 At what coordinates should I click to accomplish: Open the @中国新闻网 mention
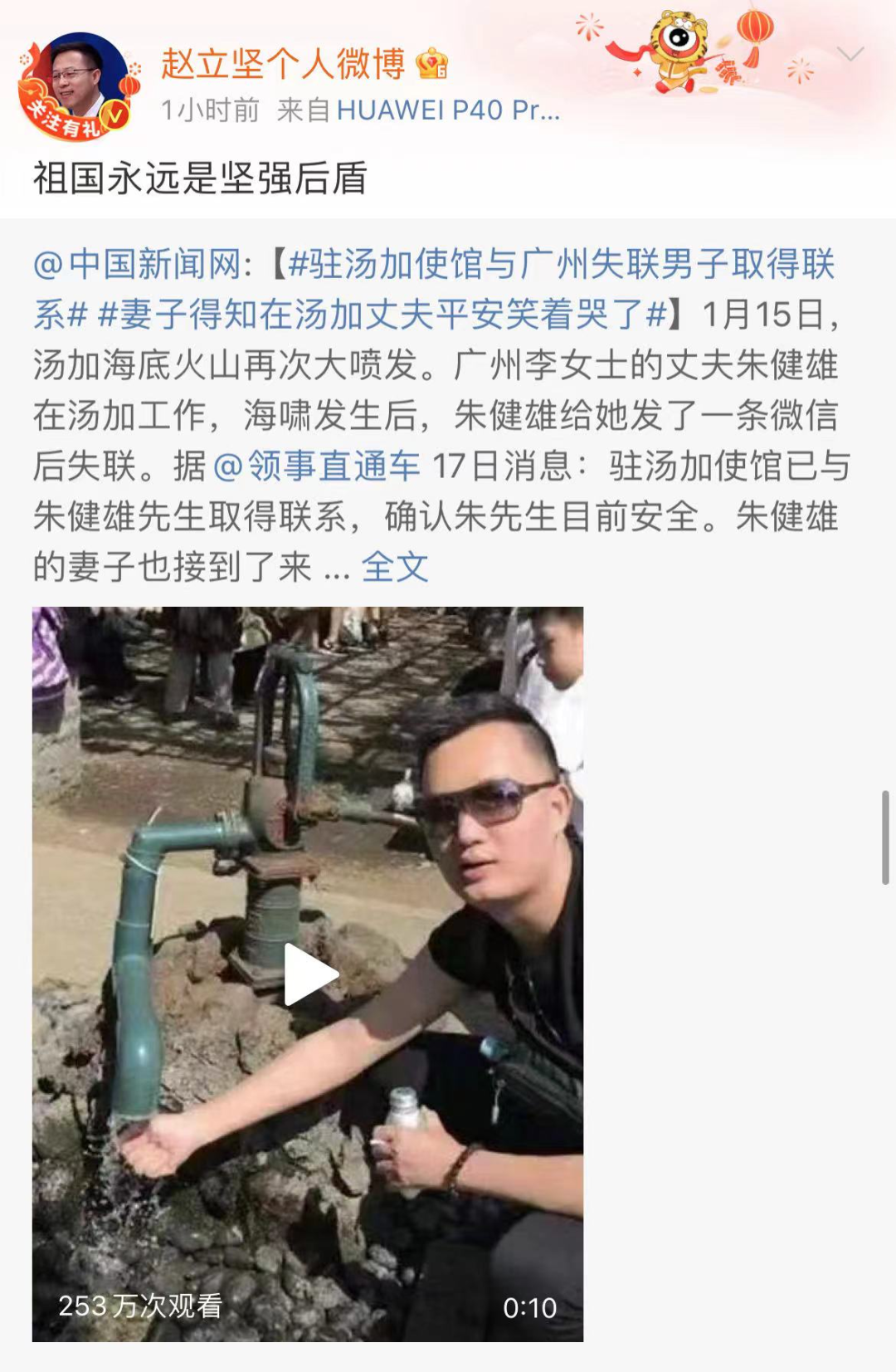[138, 265]
